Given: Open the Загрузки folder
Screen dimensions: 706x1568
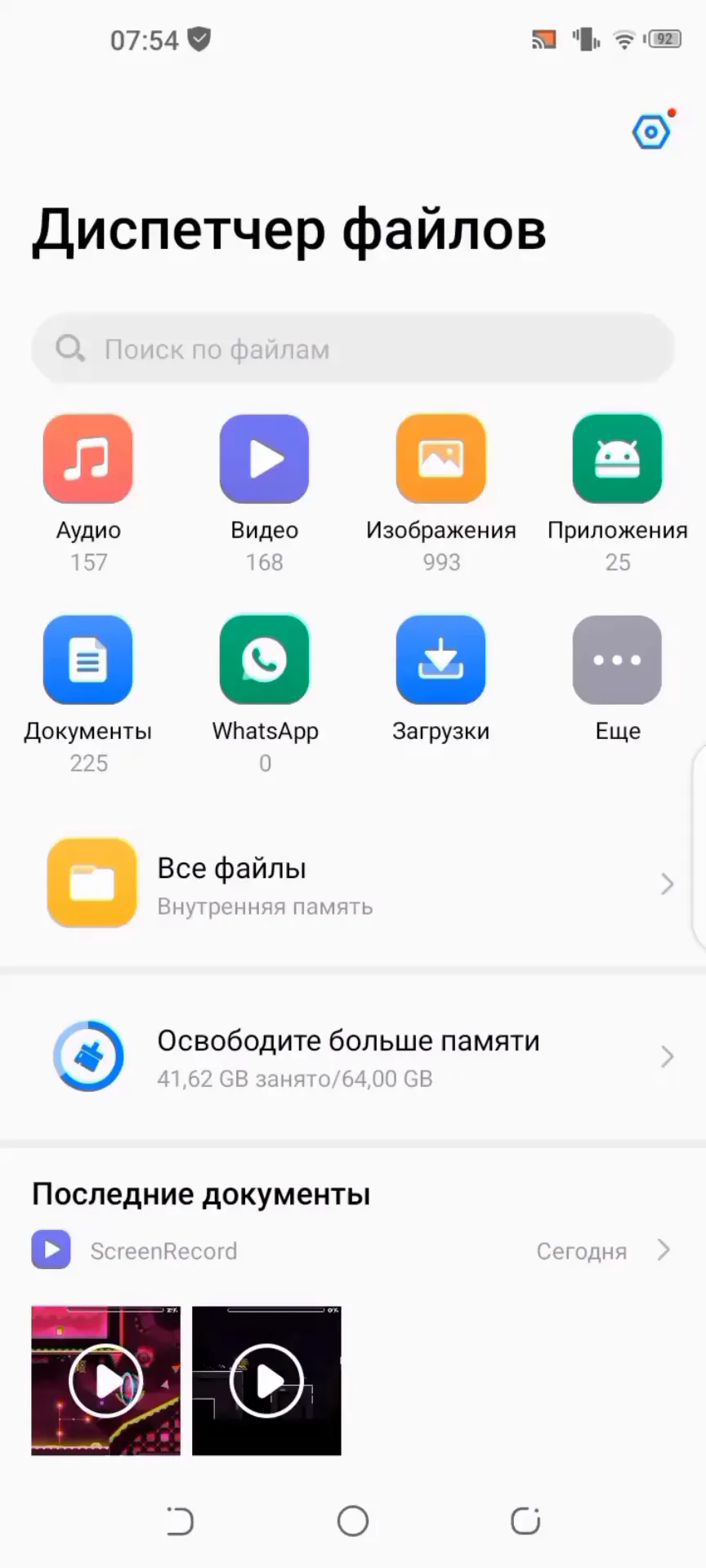Looking at the screenshot, I should click(440, 660).
